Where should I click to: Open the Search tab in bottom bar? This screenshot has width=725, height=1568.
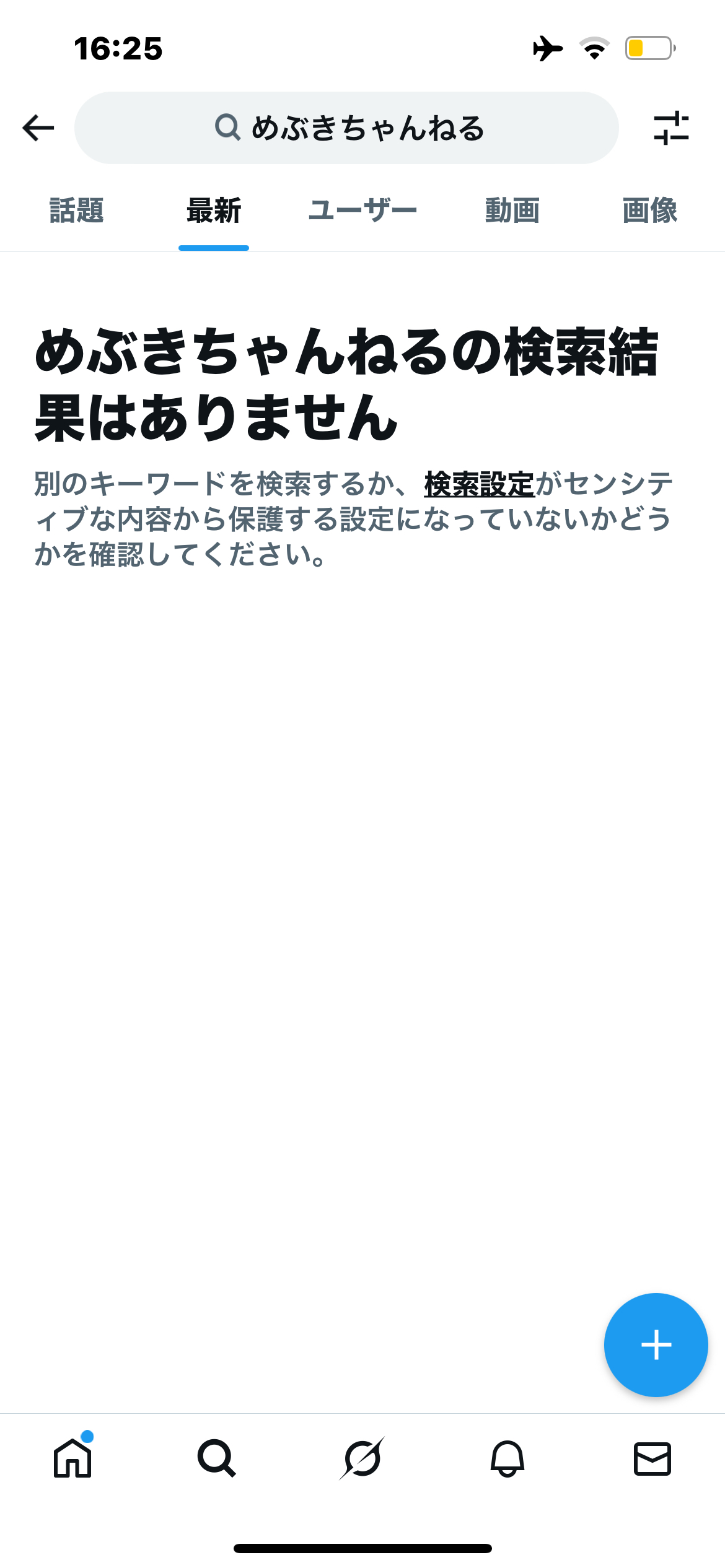coord(216,1458)
